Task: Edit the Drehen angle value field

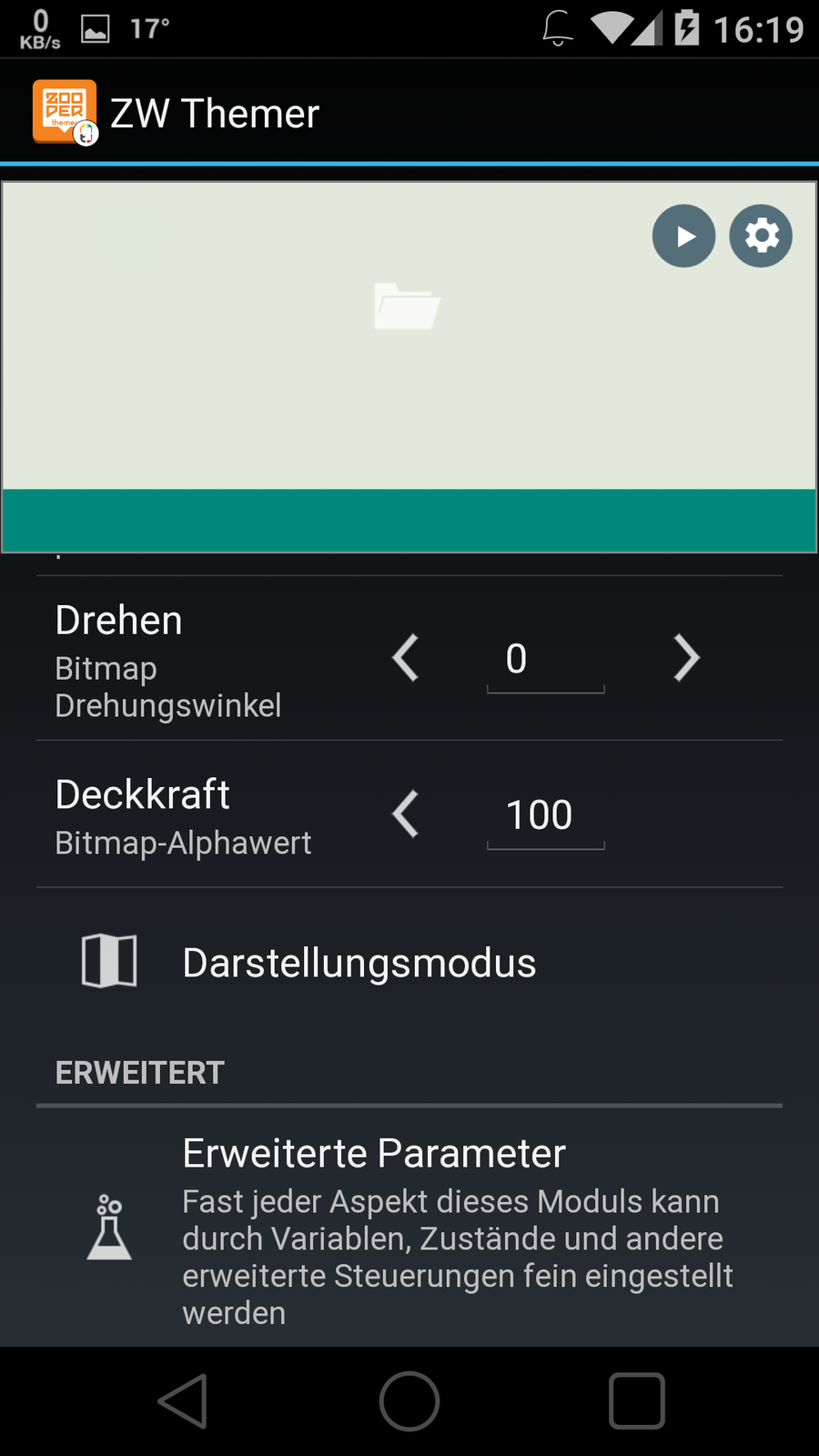Action: (545, 660)
